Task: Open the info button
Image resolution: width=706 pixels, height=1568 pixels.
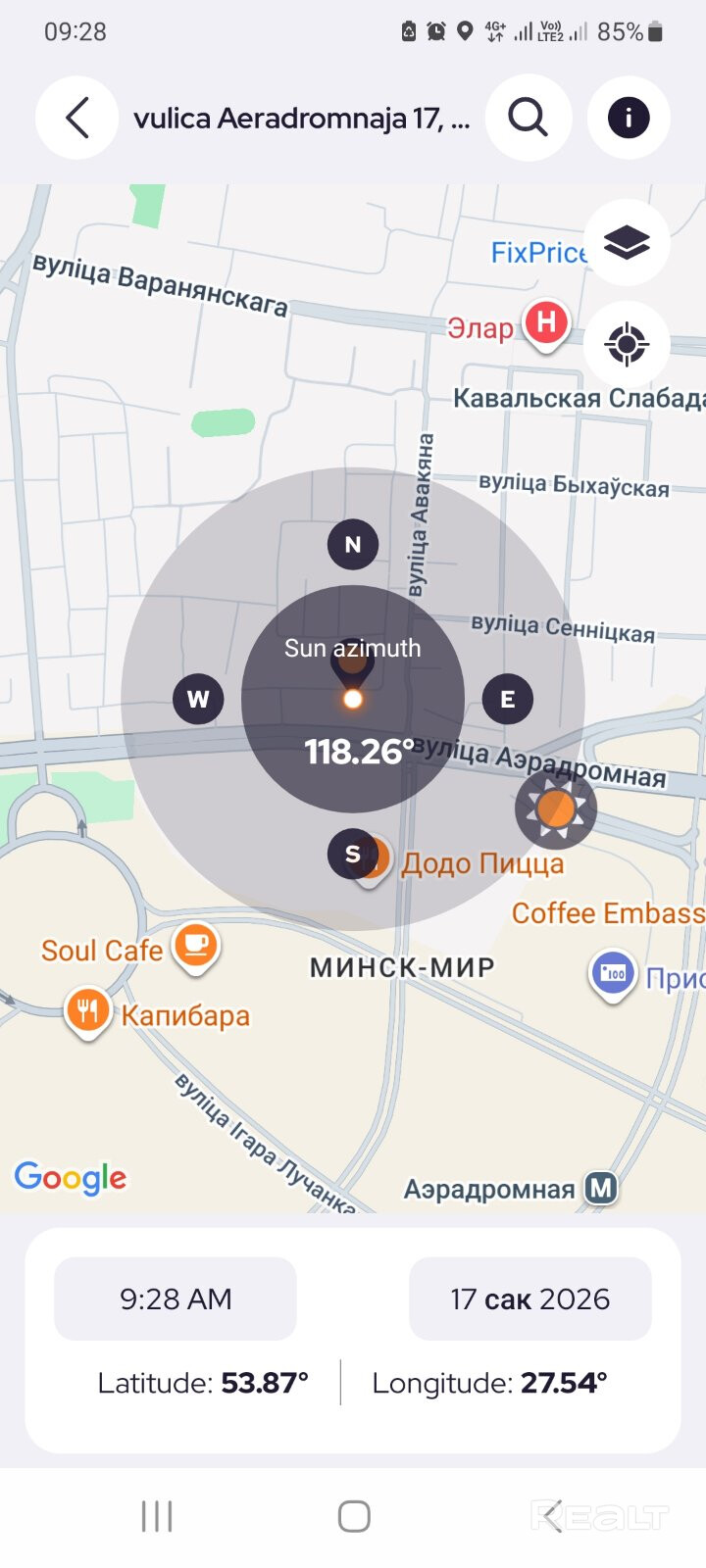Action: (x=629, y=118)
